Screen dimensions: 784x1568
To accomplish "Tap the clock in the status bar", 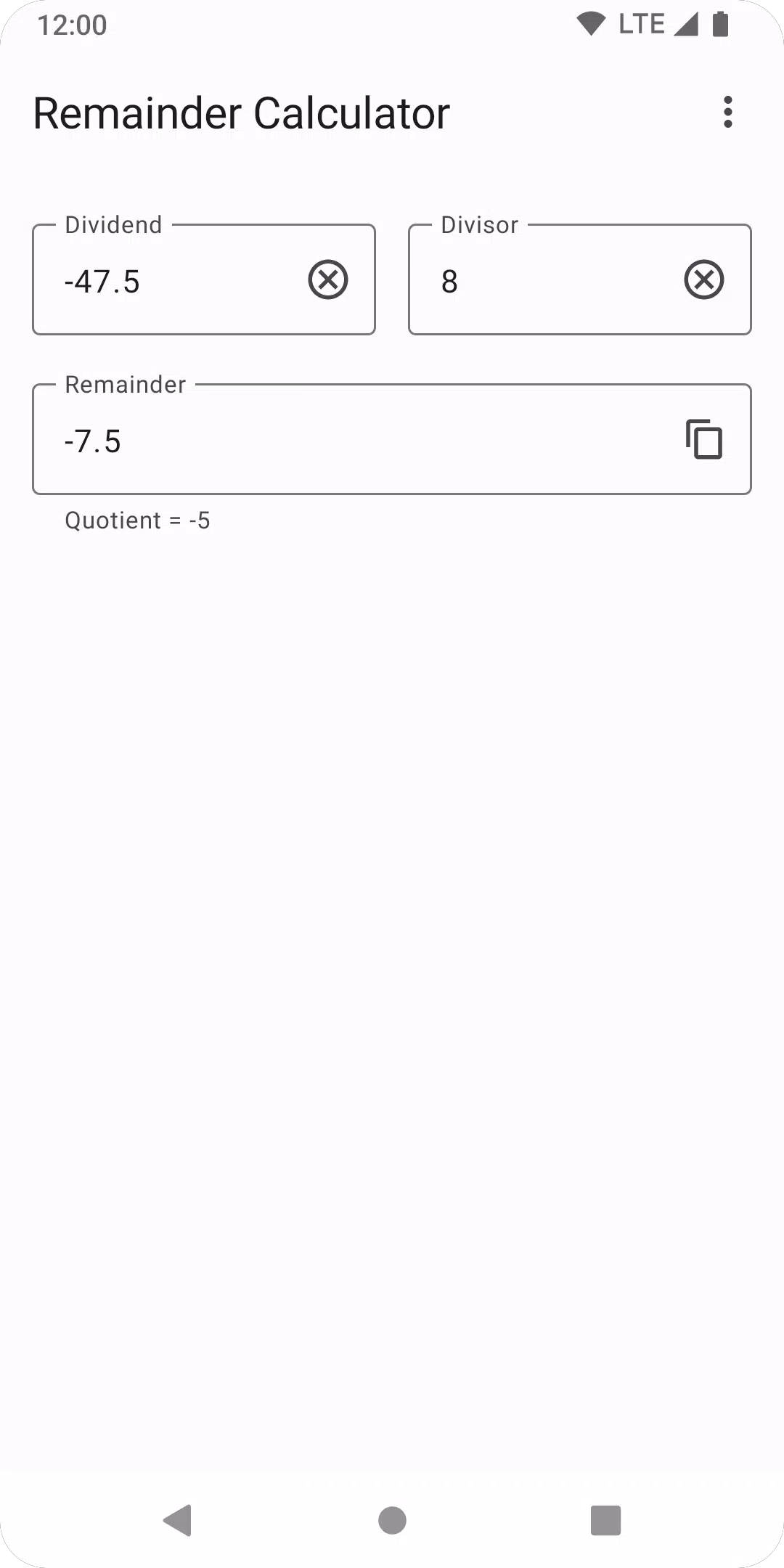I will (x=73, y=24).
